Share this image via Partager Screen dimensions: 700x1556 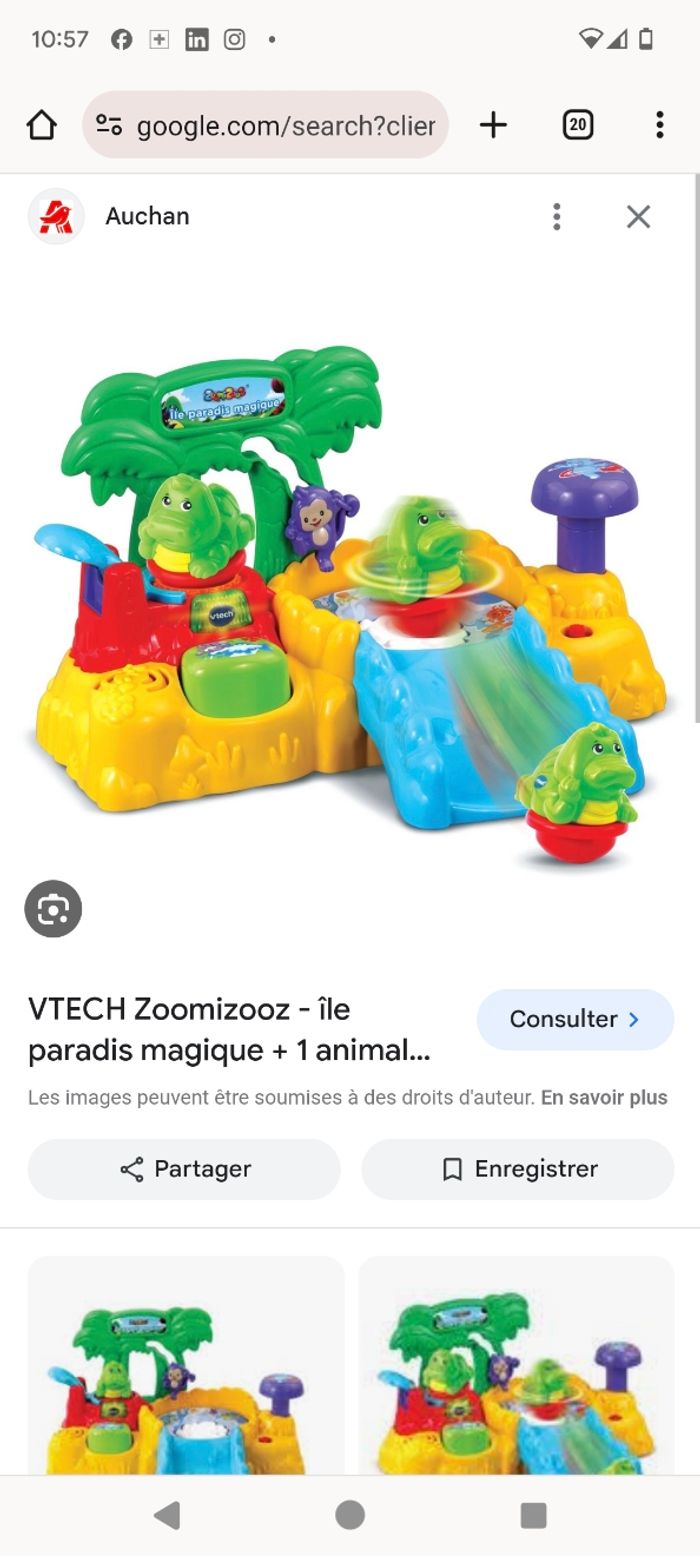pos(184,1169)
